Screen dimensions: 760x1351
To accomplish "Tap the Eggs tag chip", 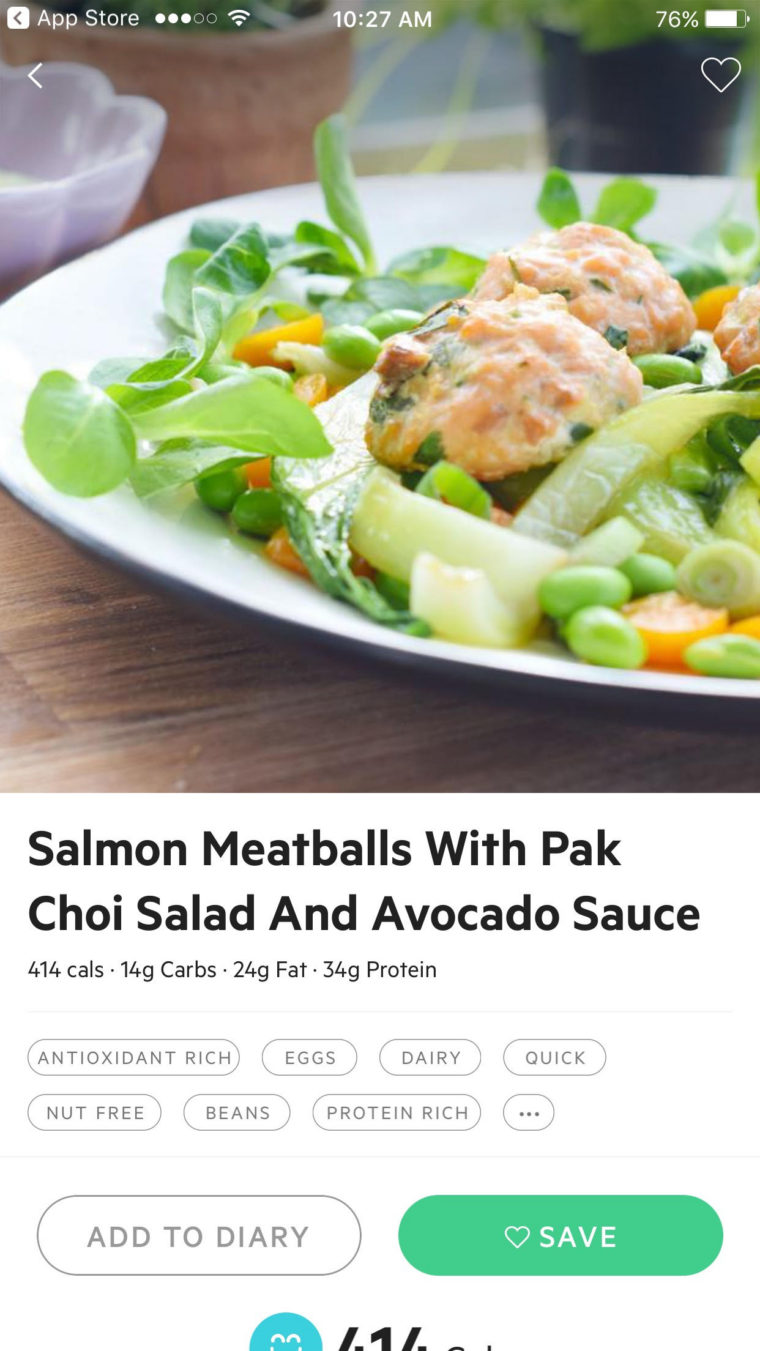I will (x=309, y=1057).
